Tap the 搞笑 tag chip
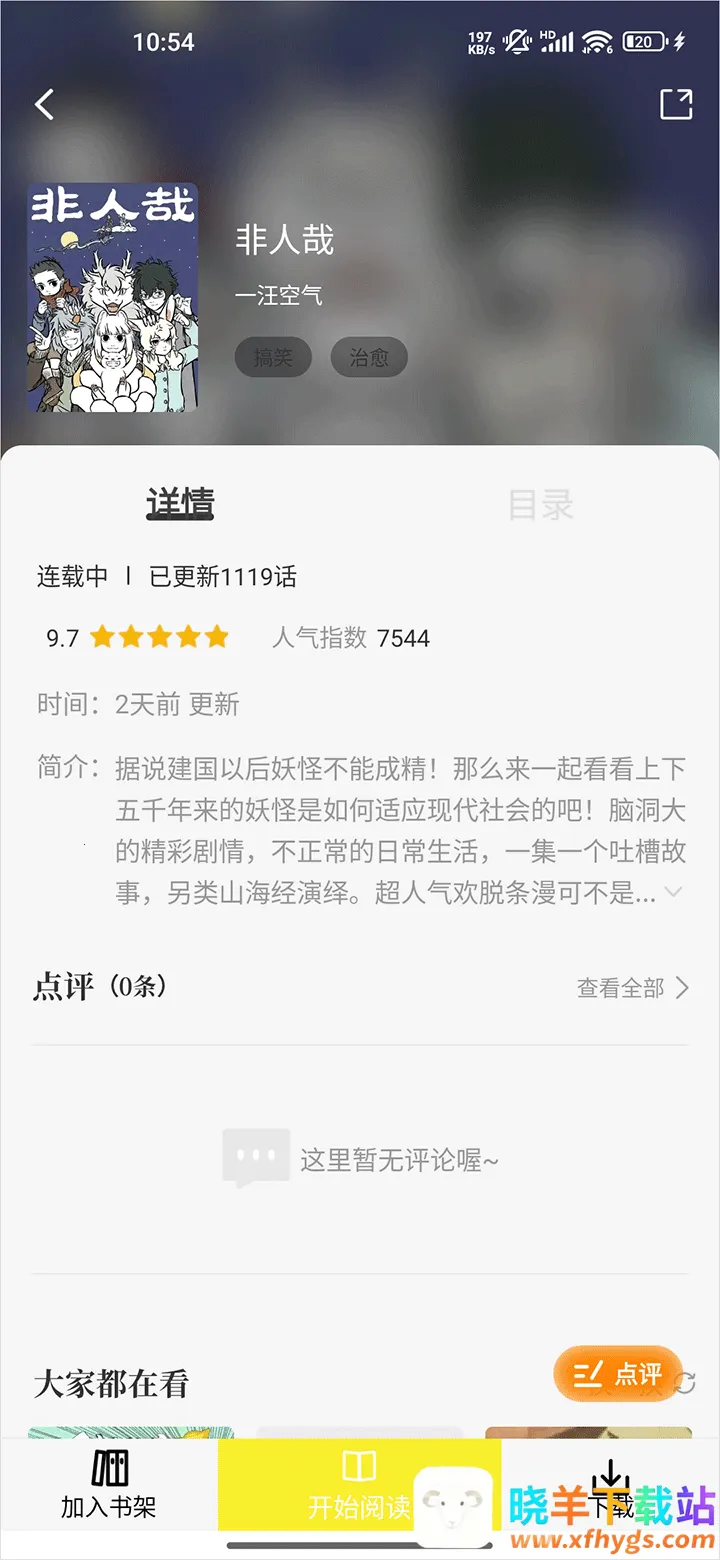Image resolution: width=720 pixels, height=1560 pixels. (x=273, y=358)
